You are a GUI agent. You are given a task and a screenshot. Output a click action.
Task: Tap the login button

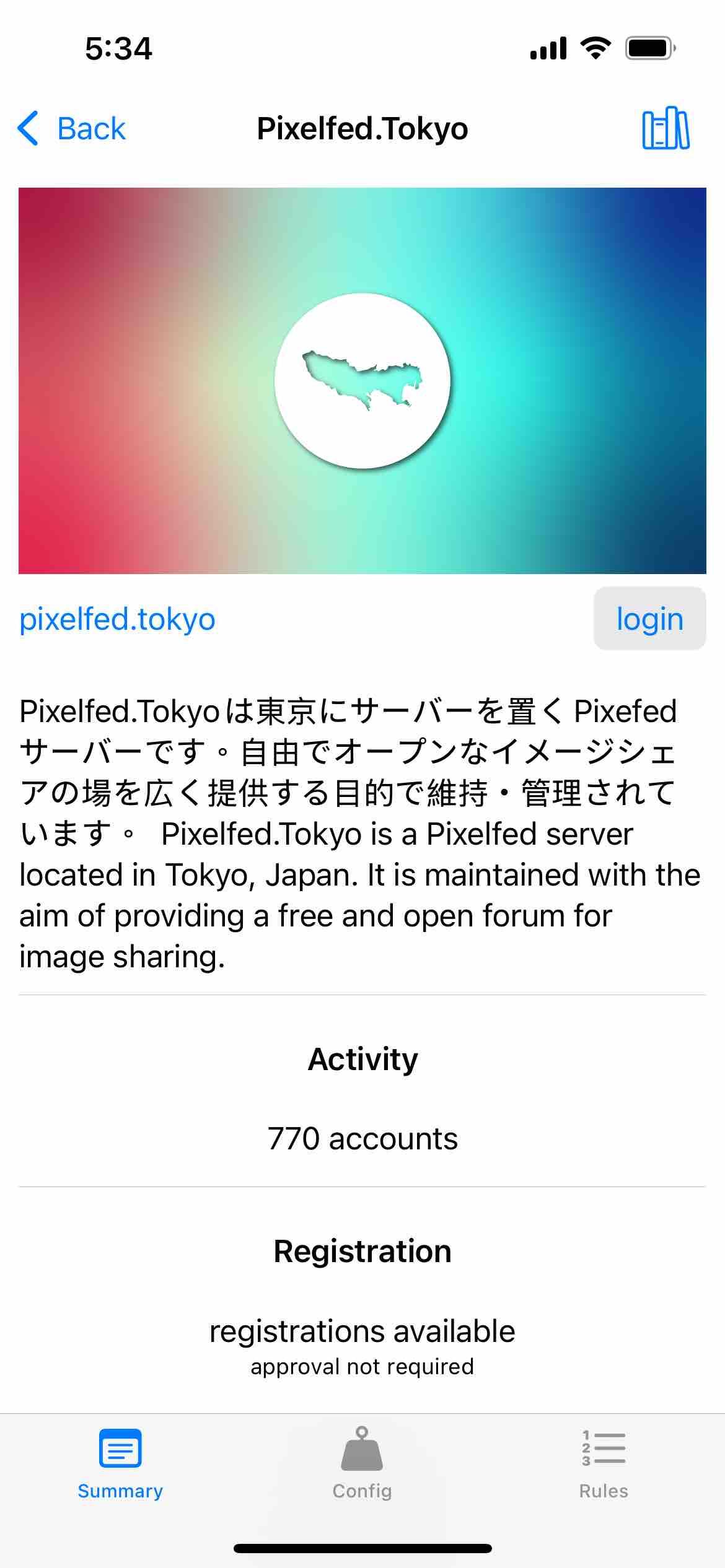[x=649, y=619]
